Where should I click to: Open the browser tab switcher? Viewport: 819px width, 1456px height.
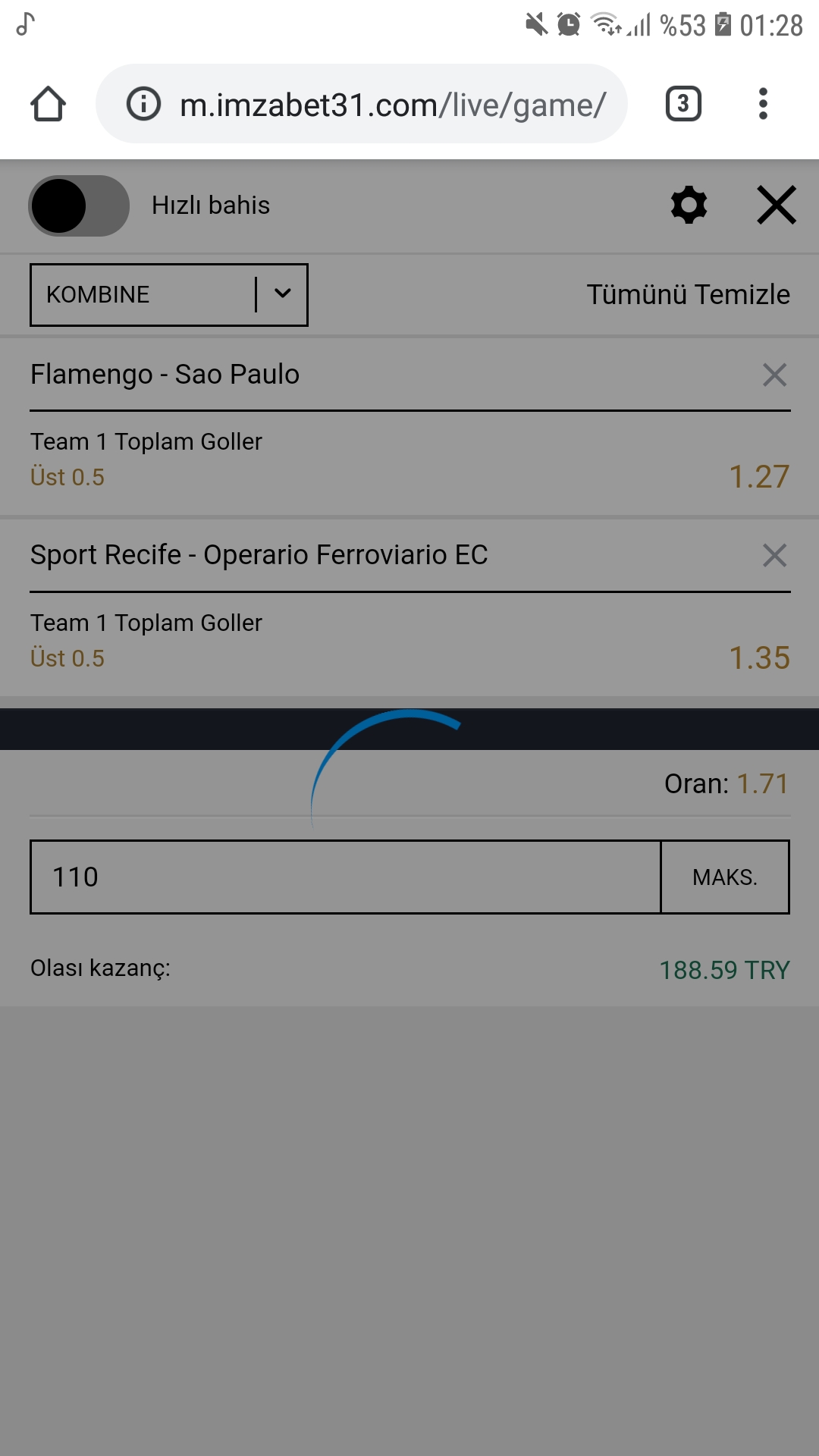click(683, 104)
